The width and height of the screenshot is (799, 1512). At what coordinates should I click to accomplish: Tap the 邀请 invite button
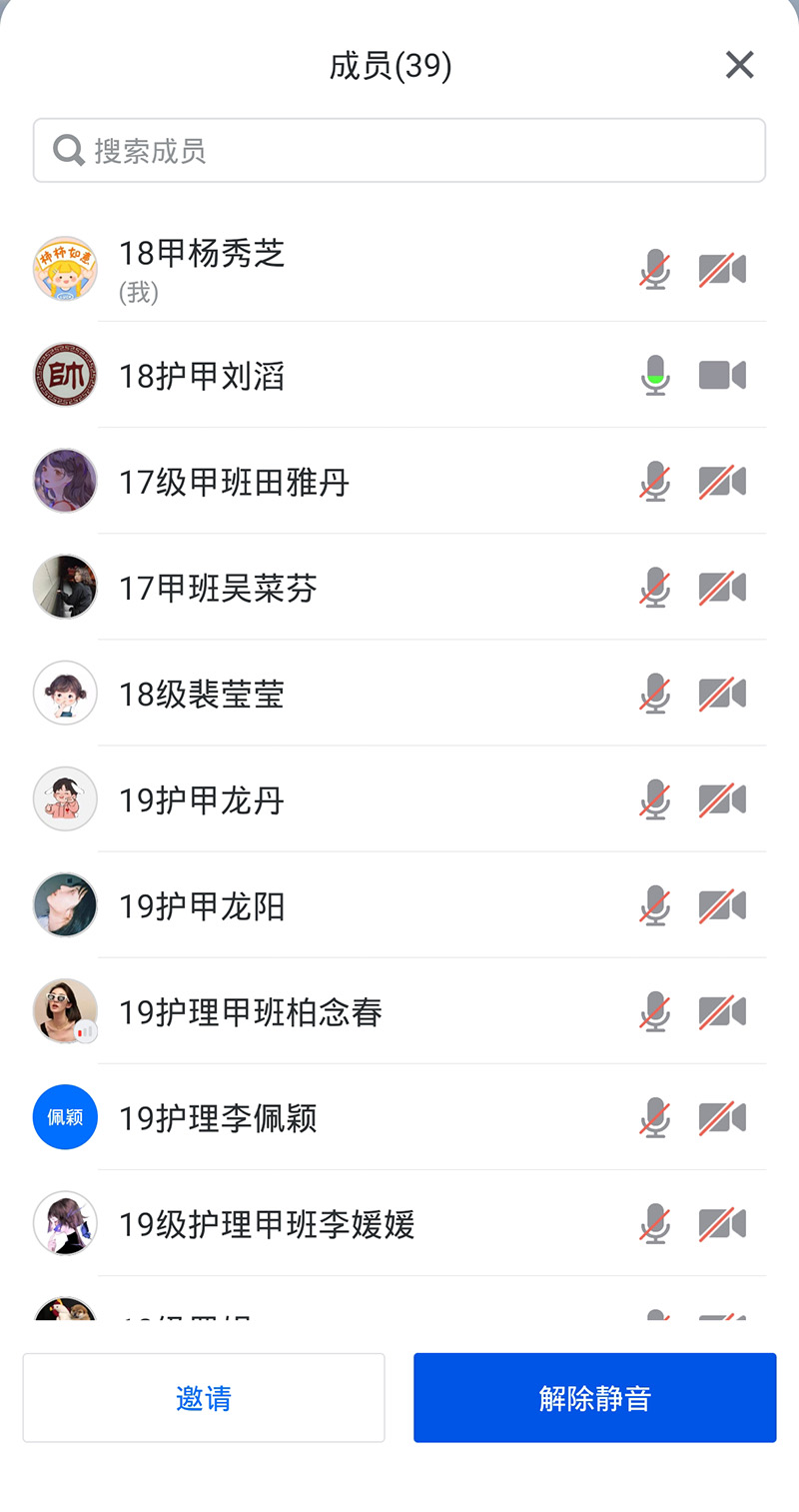tap(204, 1397)
